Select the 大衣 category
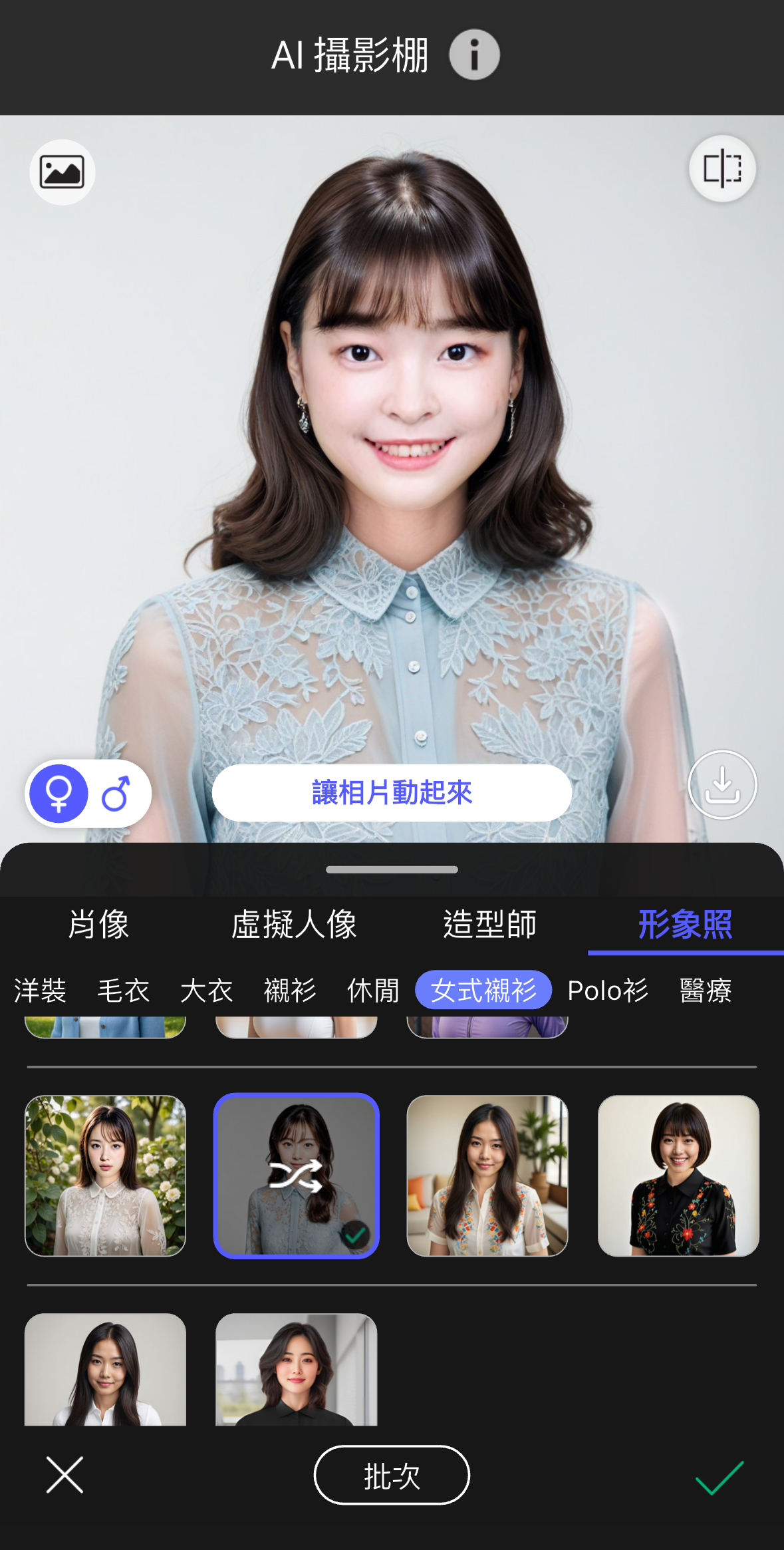The image size is (784, 1550). [x=206, y=991]
